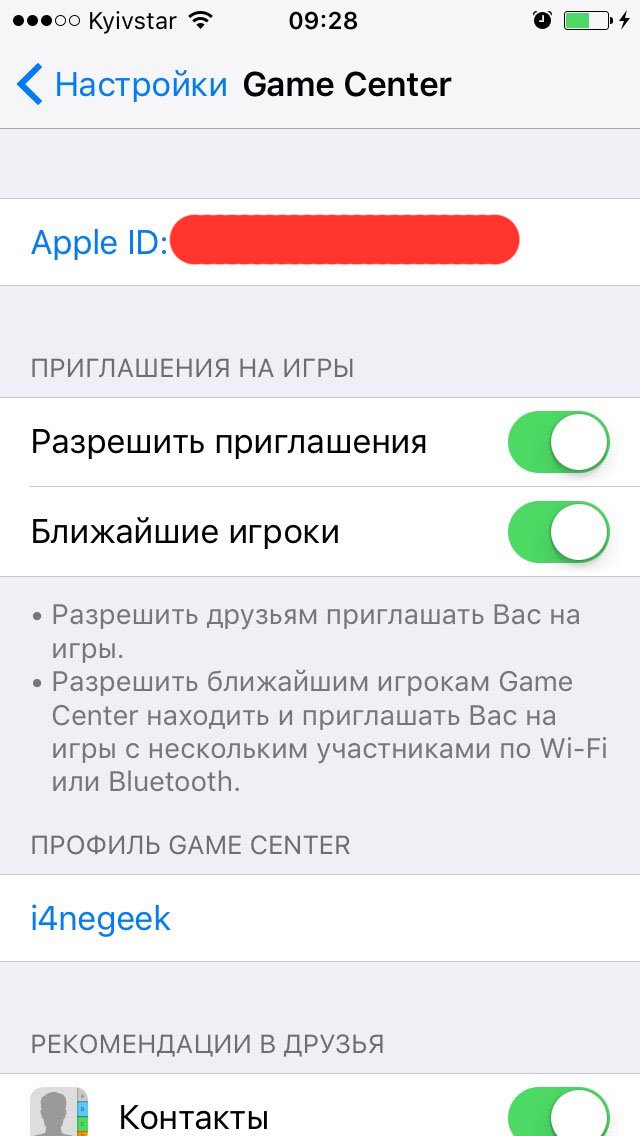
Task: Disable the Разрешить приглашения switch
Action: point(558,442)
